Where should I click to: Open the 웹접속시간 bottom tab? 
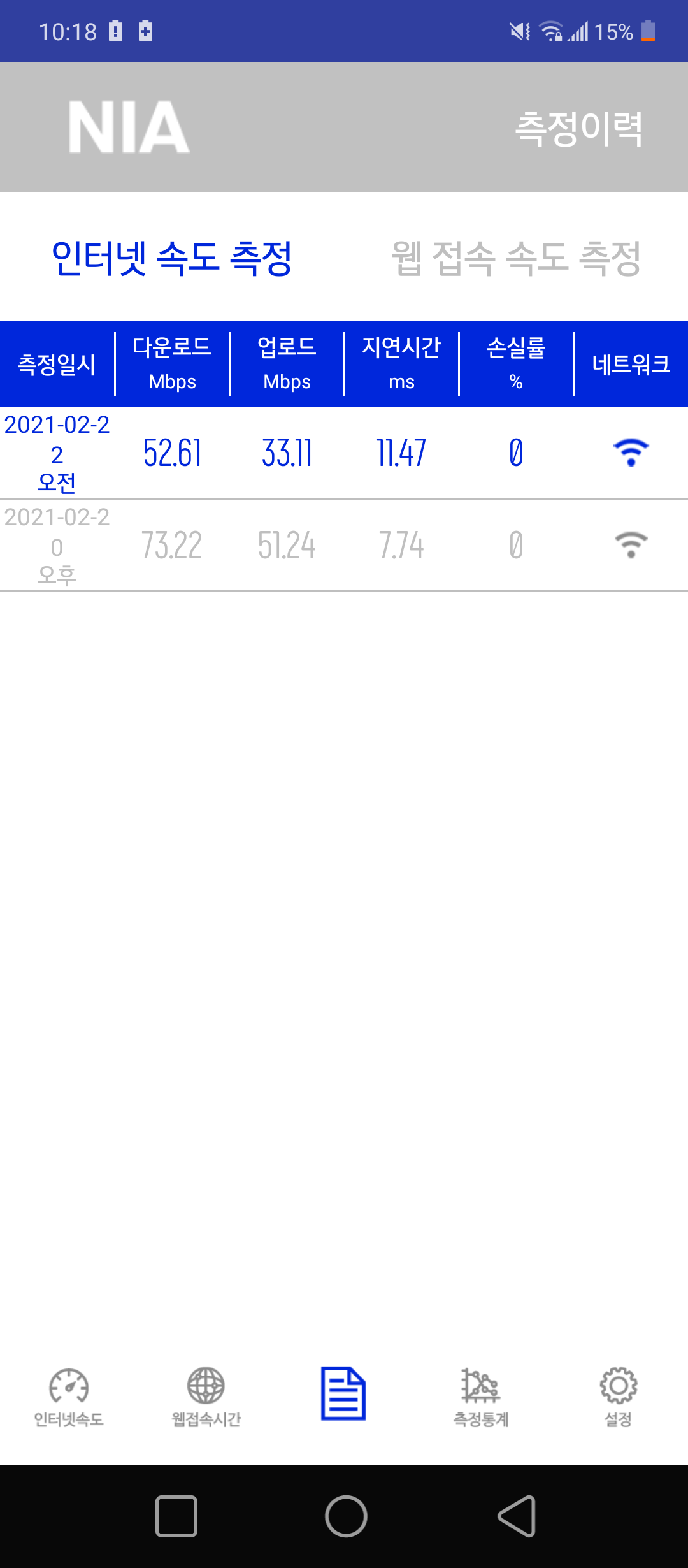coord(206,1397)
